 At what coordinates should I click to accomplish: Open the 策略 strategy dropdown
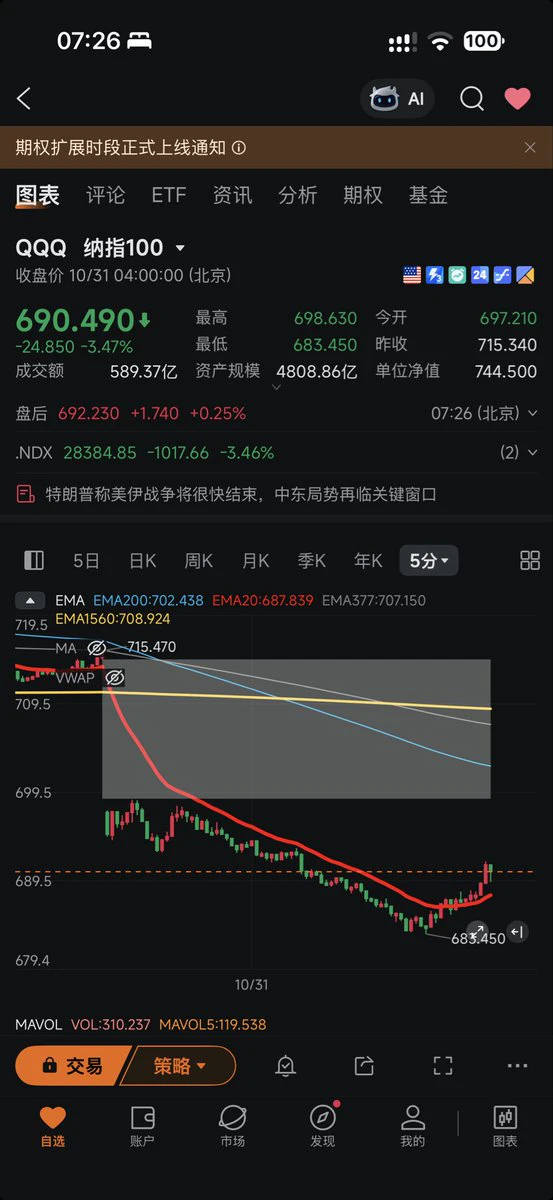180,1066
